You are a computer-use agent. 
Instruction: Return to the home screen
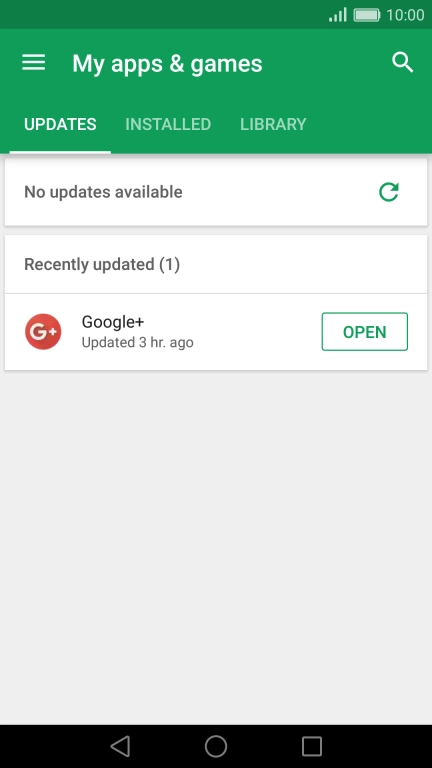pos(216,746)
